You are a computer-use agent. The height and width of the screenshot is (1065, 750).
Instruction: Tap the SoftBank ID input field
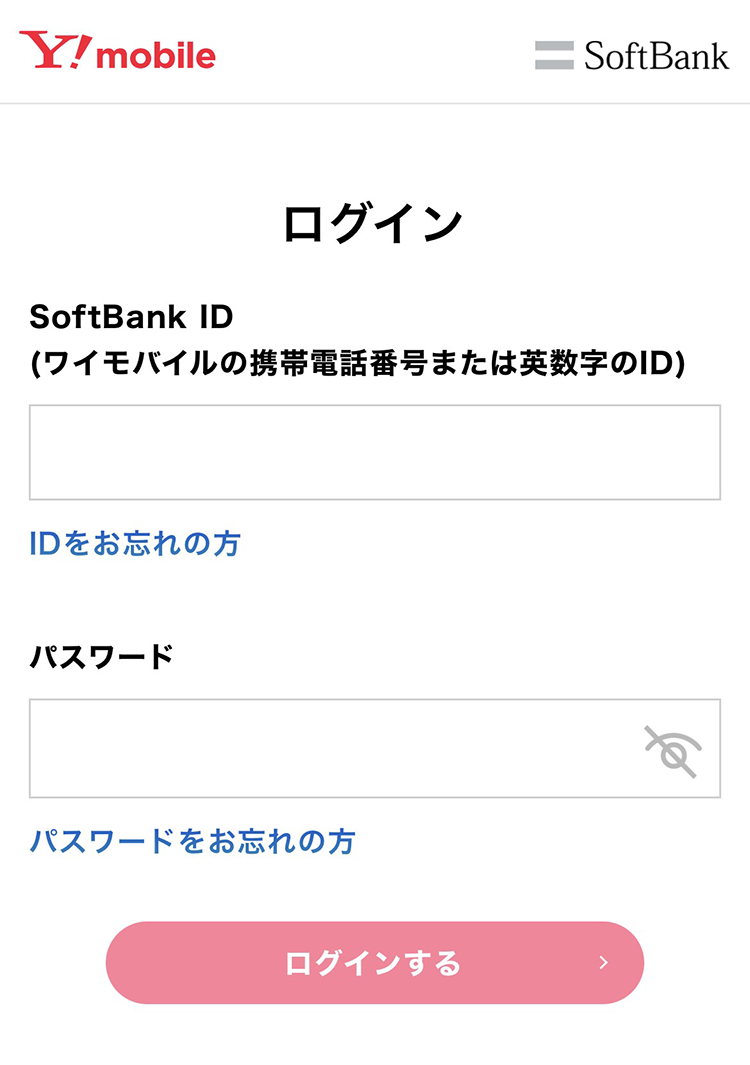pos(374,452)
